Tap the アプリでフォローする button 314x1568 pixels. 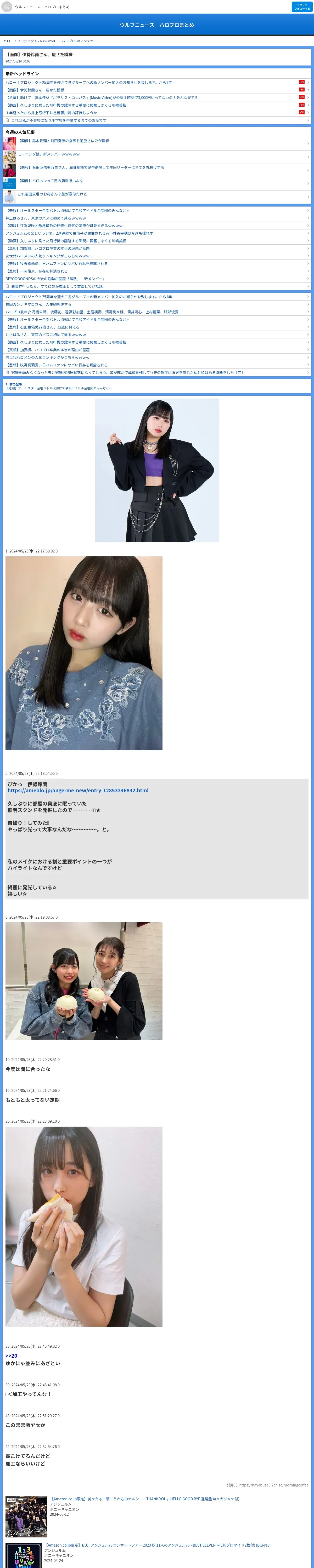(x=302, y=7)
